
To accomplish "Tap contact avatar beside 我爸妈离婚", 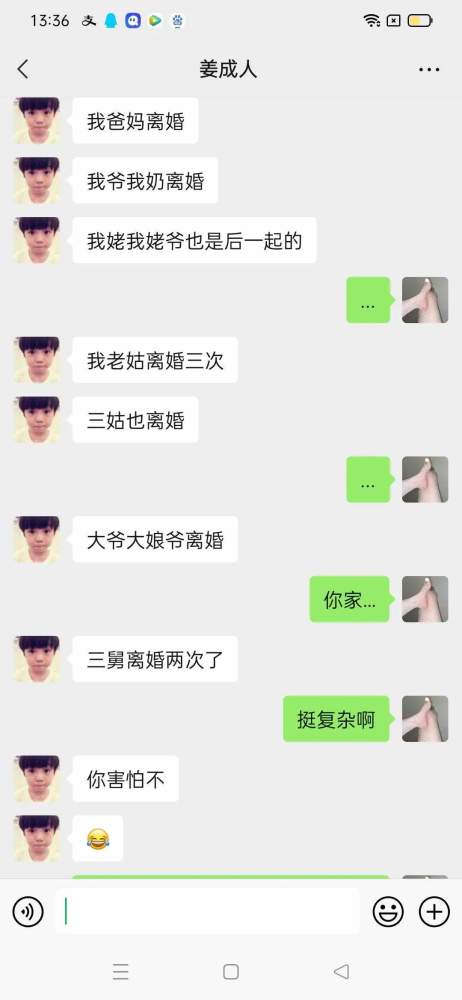I will click(x=37, y=121).
